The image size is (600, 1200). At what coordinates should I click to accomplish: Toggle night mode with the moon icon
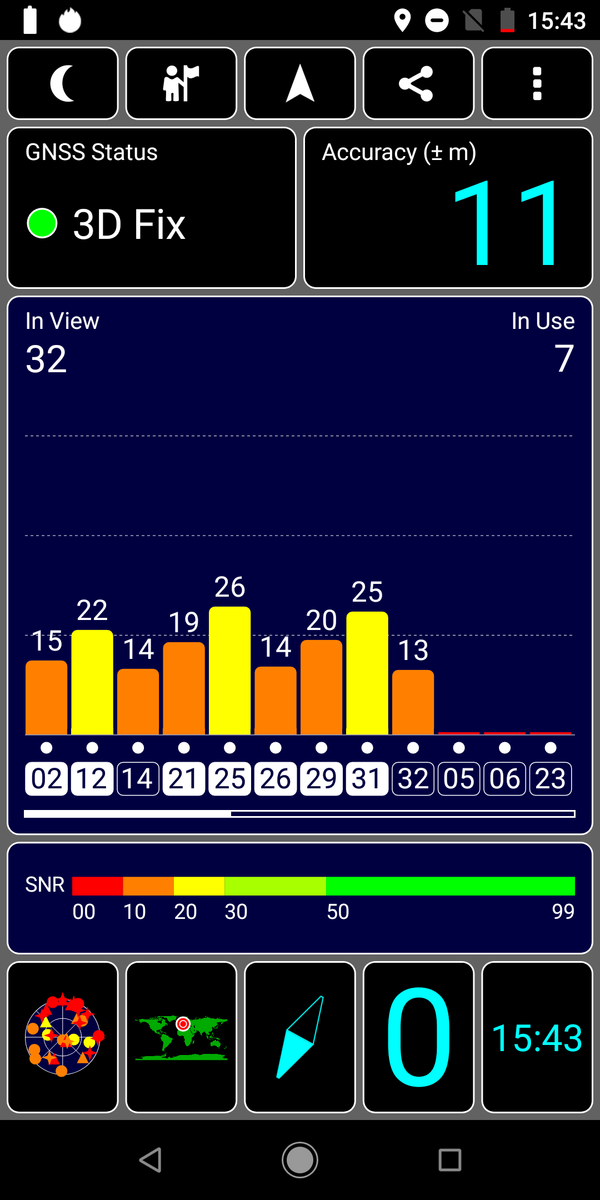tap(63, 84)
